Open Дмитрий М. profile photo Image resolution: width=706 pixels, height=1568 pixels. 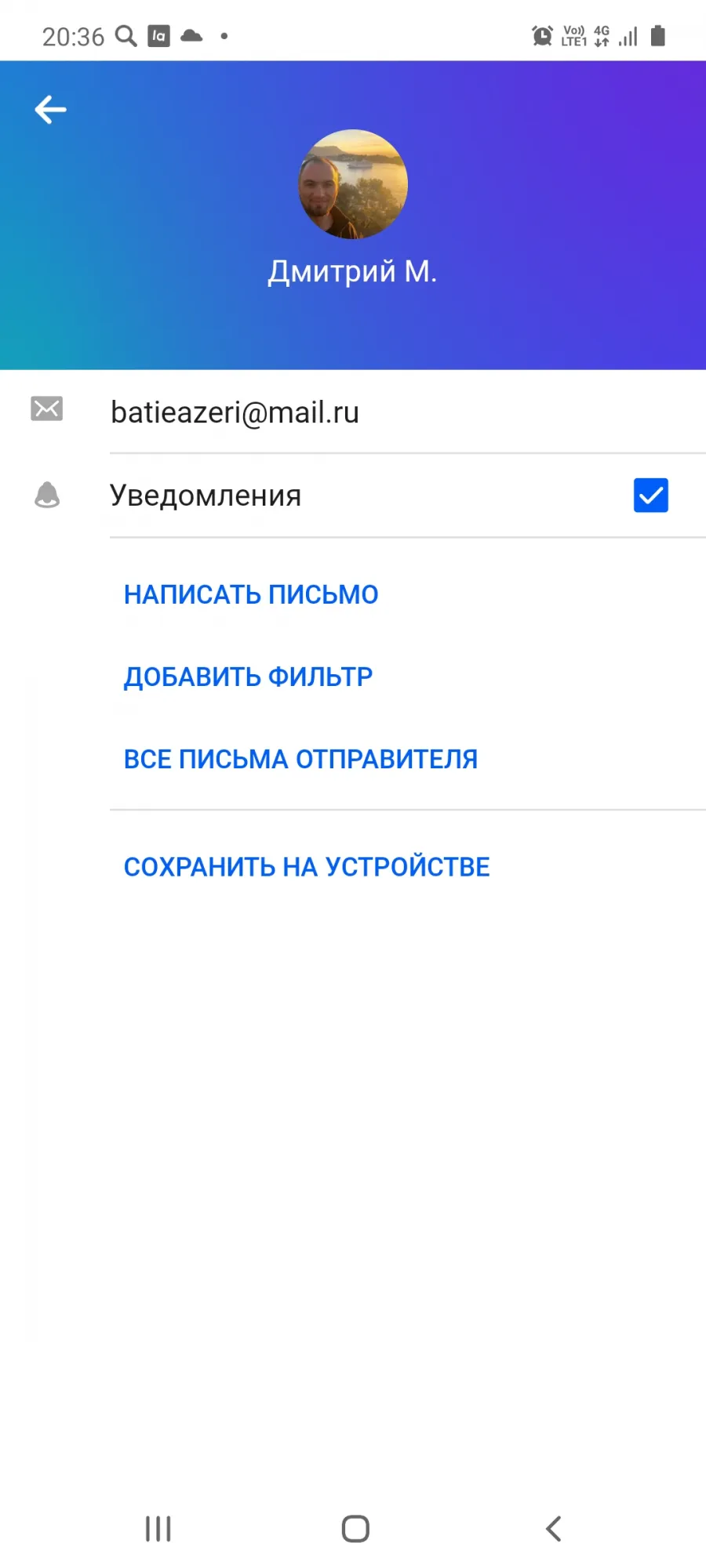click(x=353, y=184)
